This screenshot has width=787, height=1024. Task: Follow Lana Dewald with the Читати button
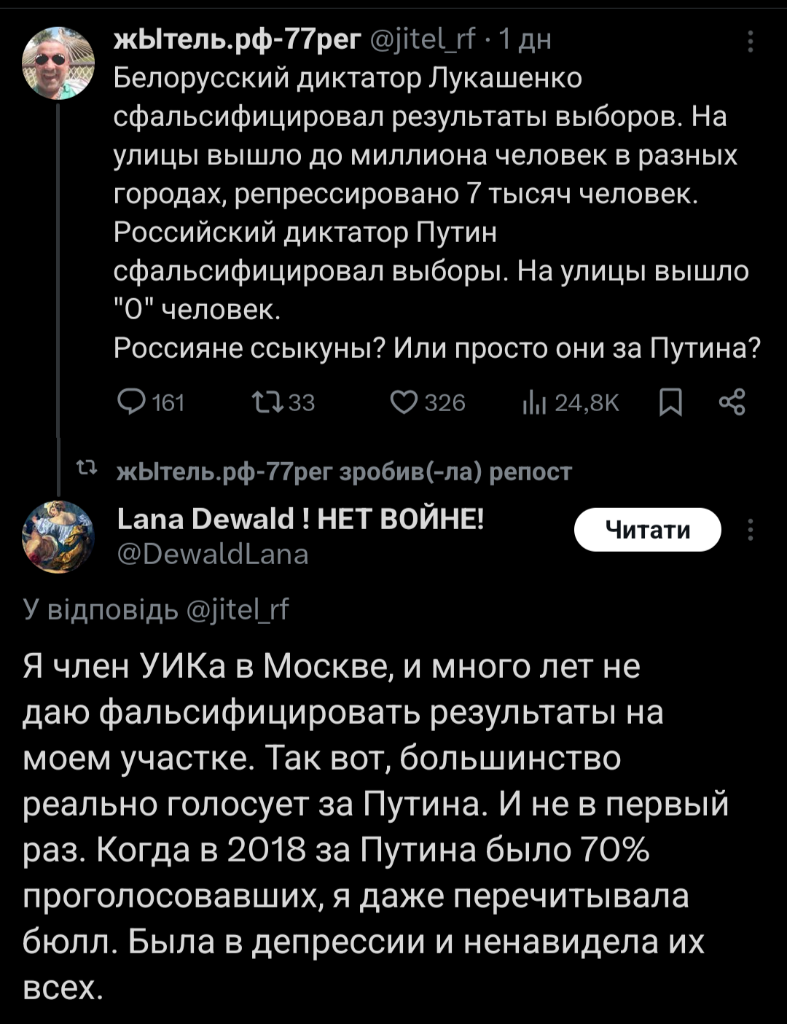pyautogui.click(x=648, y=530)
